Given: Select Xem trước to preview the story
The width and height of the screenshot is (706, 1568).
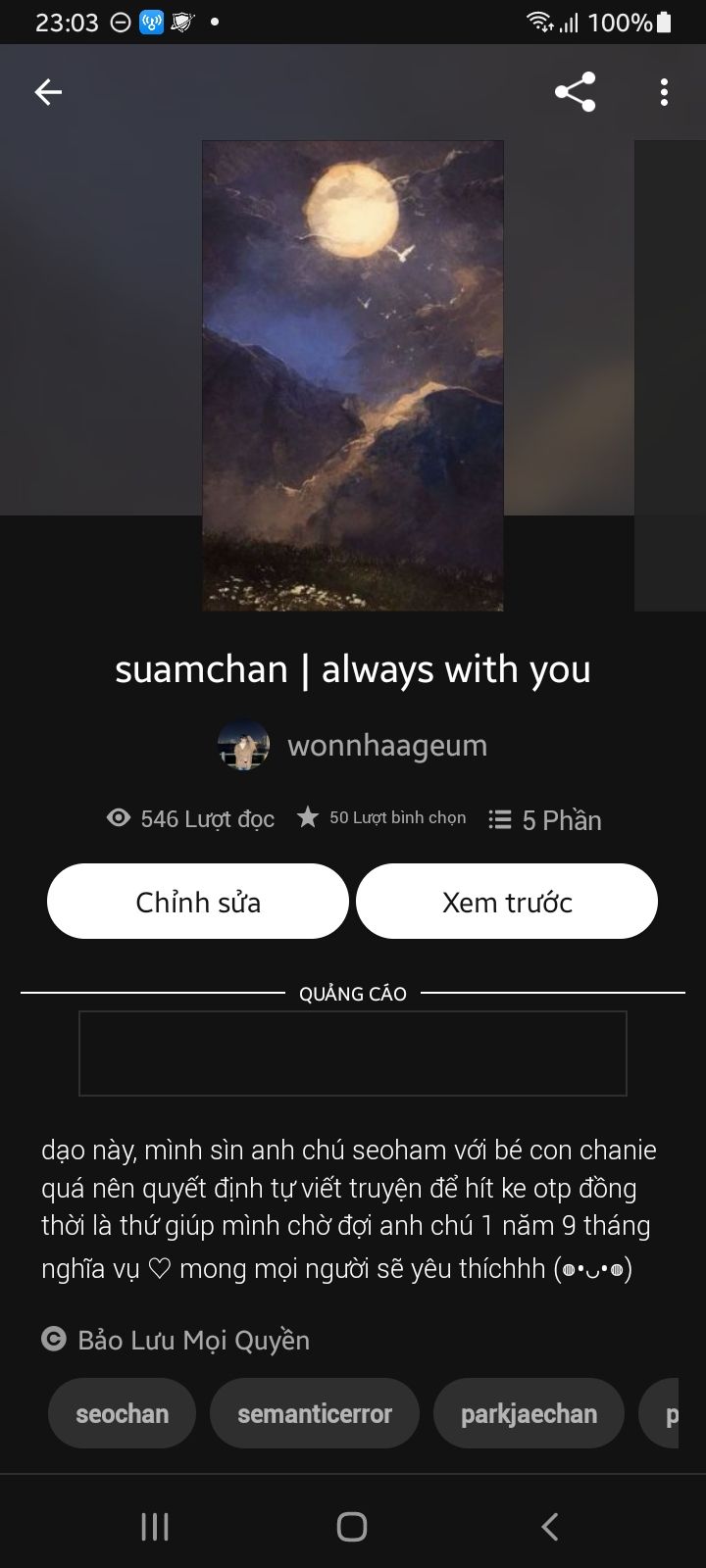Looking at the screenshot, I should pyautogui.click(x=507, y=902).
